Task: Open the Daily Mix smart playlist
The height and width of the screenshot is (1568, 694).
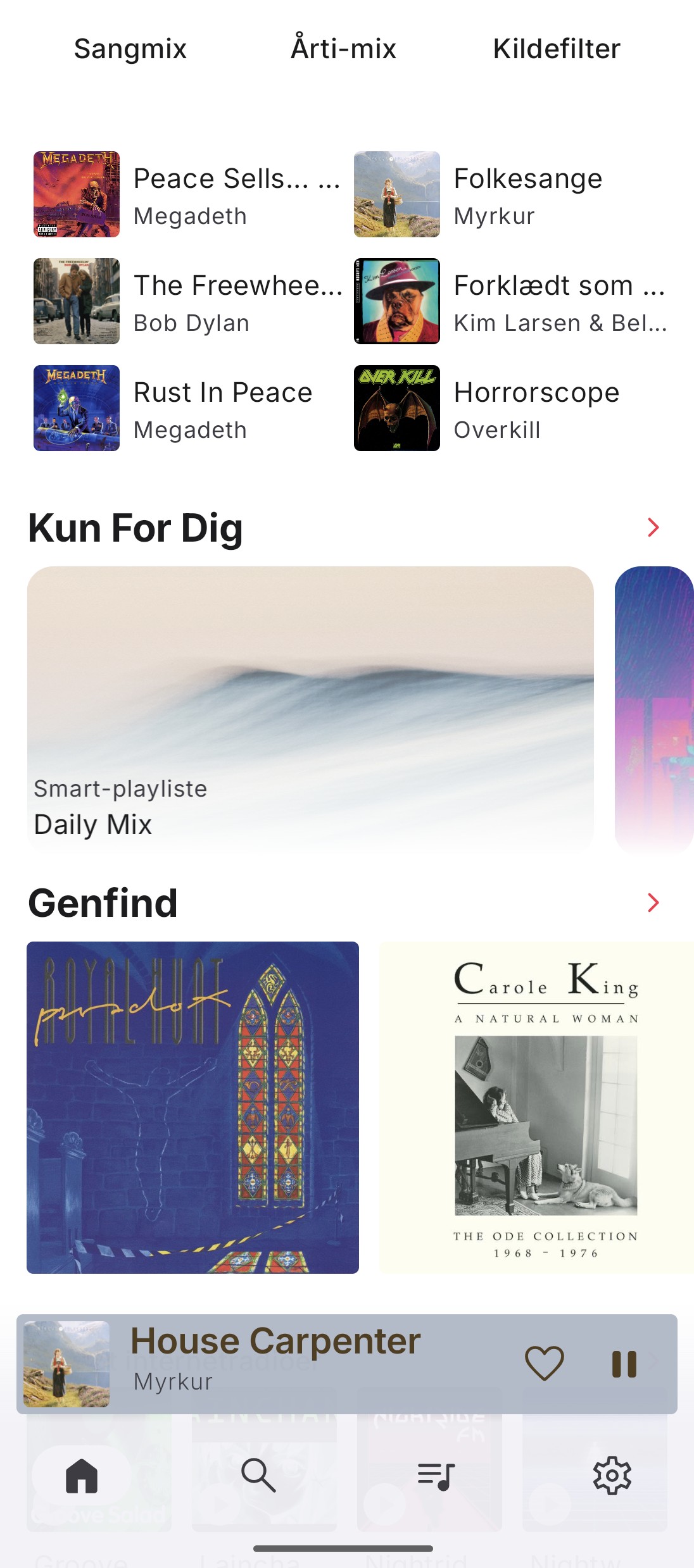Action: (x=310, y=709)
